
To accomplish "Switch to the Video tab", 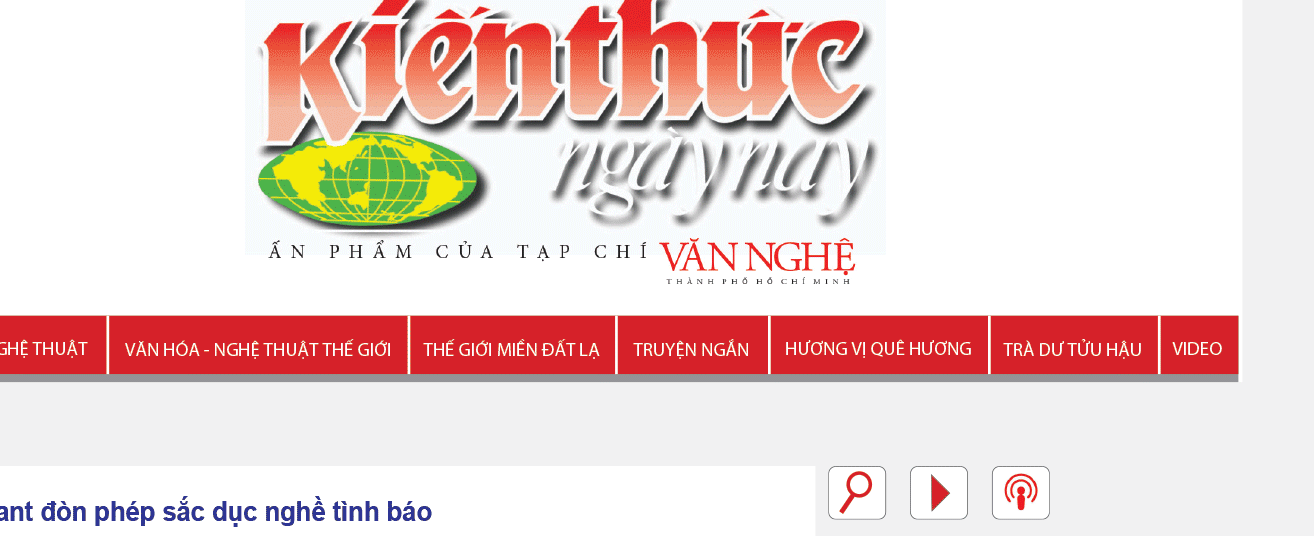I will pos(1197,349).
